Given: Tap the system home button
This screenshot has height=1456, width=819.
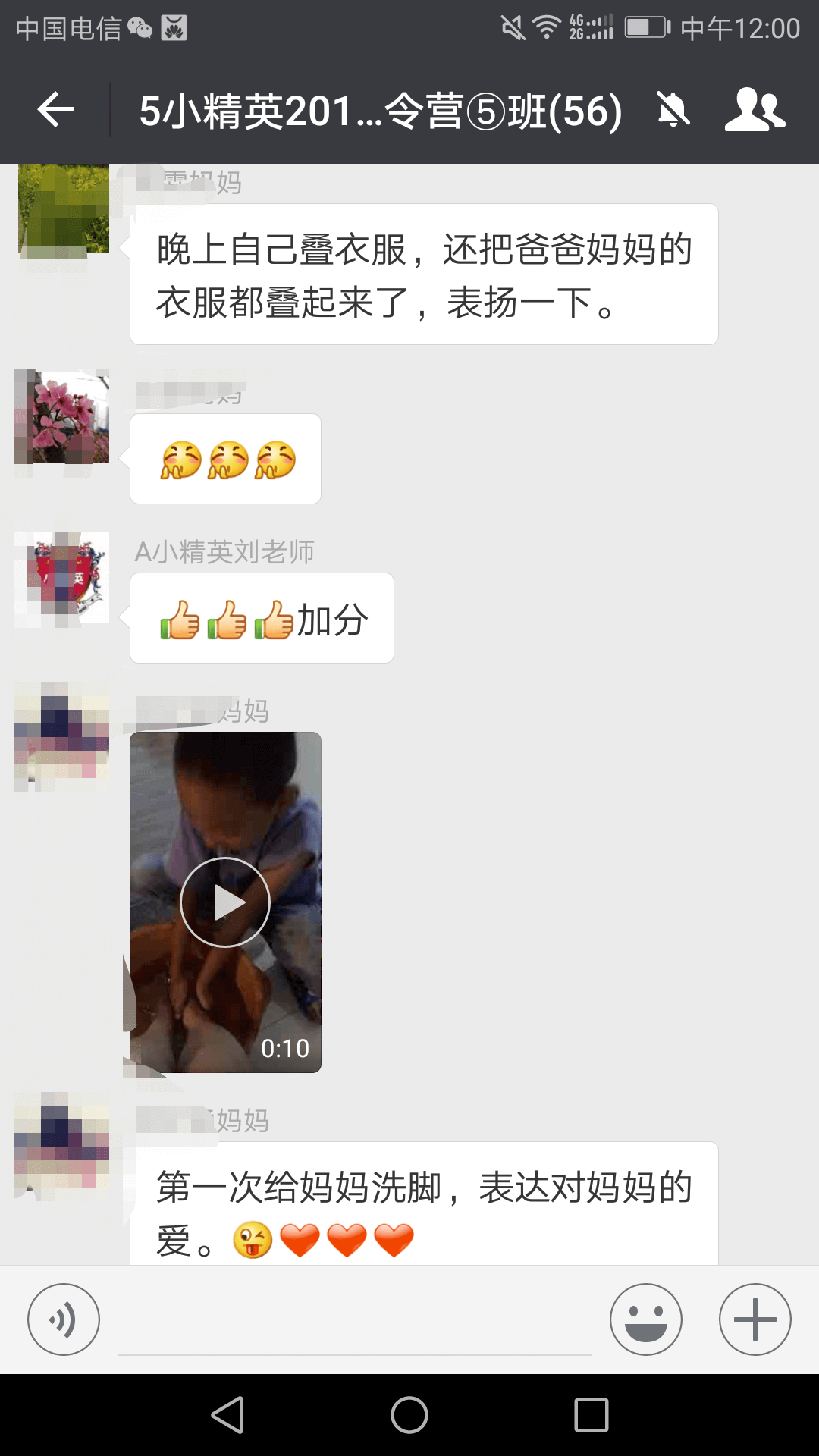Looking at the screenshot, I should (409, 1415).
